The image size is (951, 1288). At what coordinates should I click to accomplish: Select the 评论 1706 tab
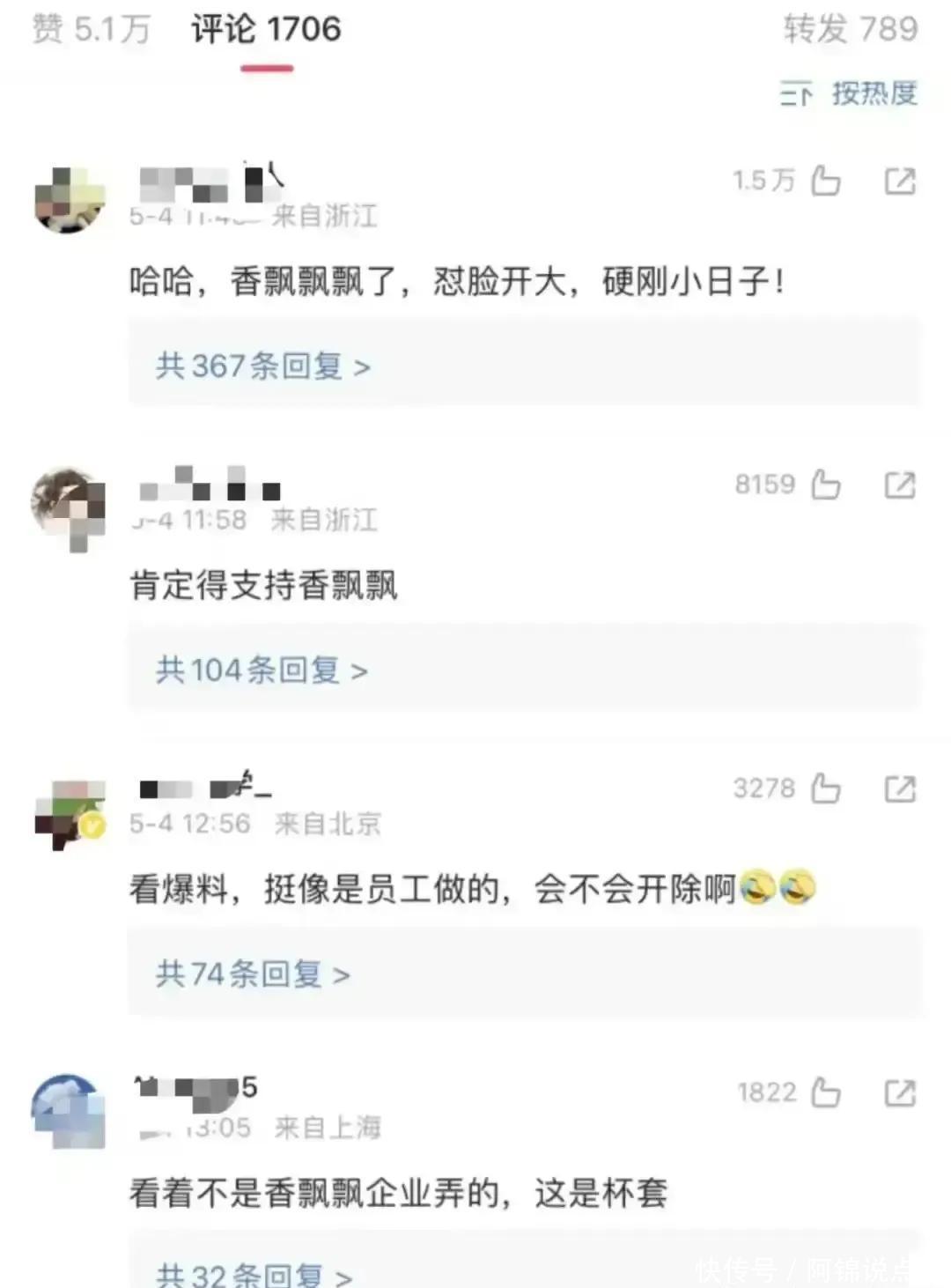(266, 29)
